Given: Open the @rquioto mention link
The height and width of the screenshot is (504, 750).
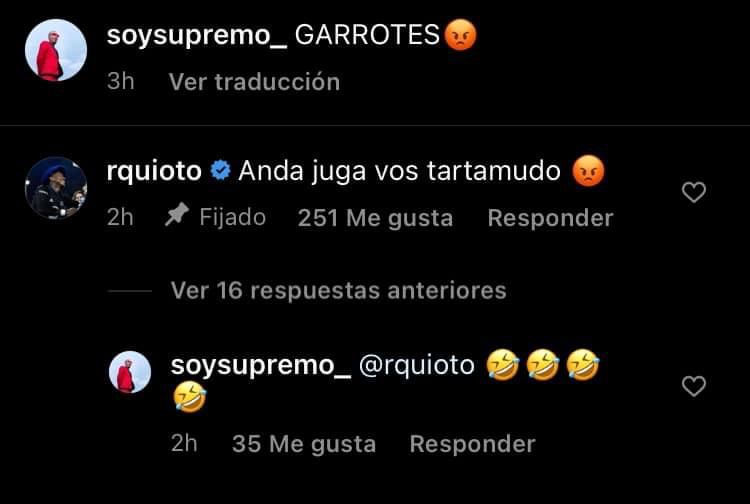Looking at the screenshot, I should click(x=415, y=366).
